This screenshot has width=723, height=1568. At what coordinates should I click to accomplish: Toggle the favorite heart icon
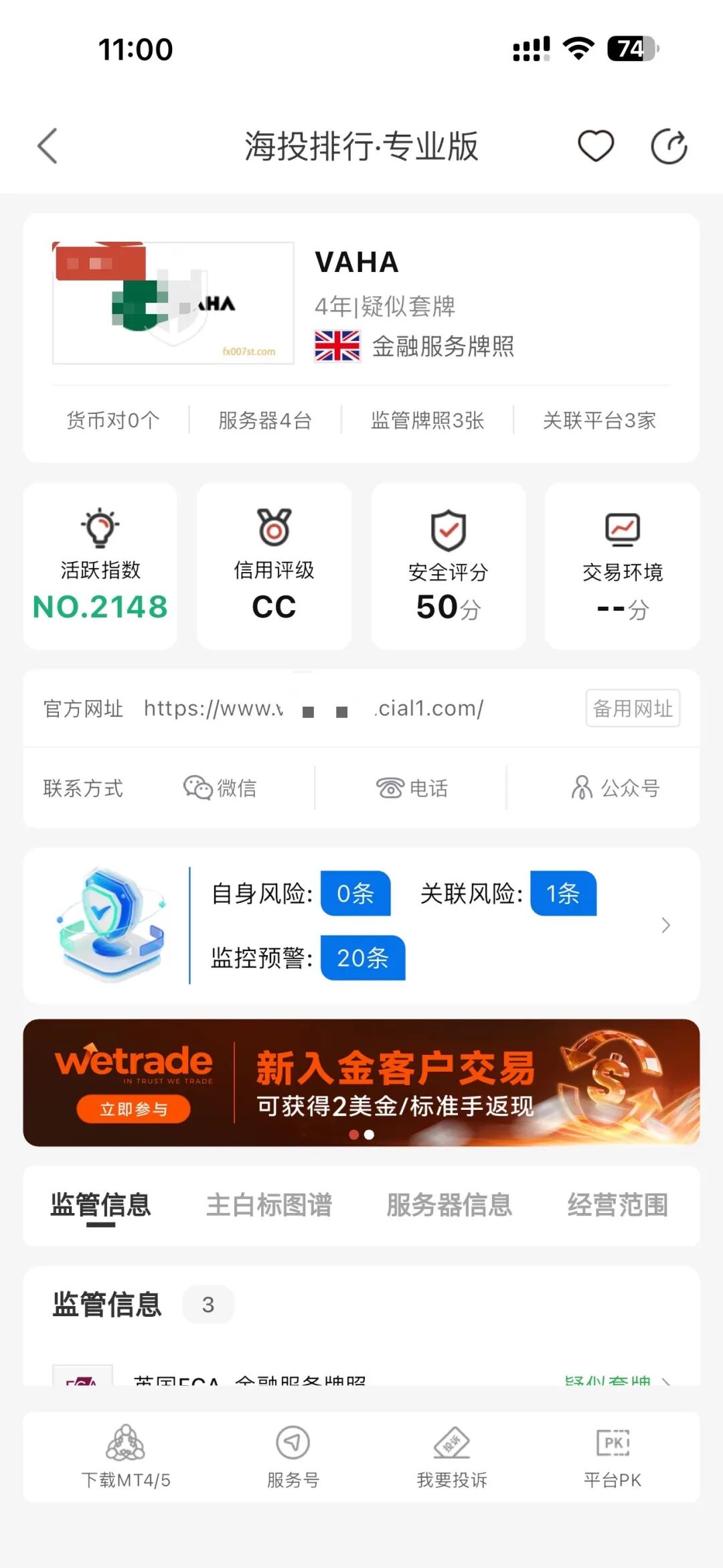click(x=594, y=145)
